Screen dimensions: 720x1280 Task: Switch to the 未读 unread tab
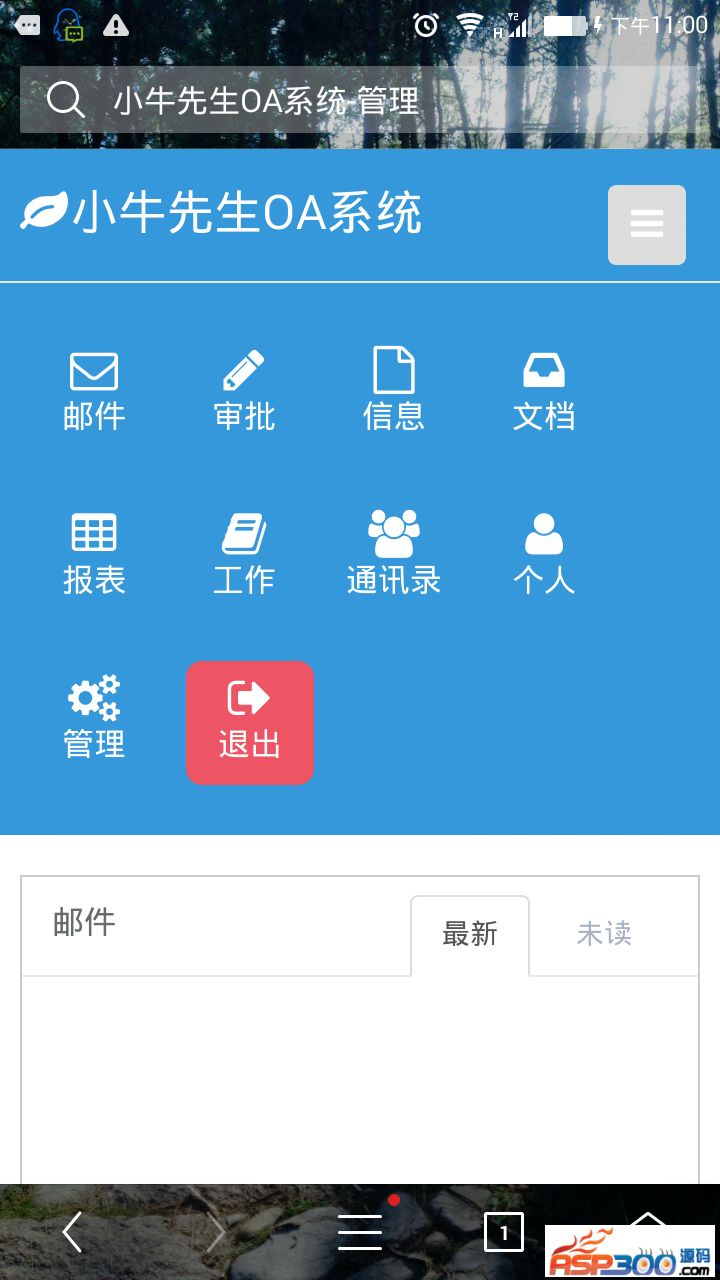(604, 935)
